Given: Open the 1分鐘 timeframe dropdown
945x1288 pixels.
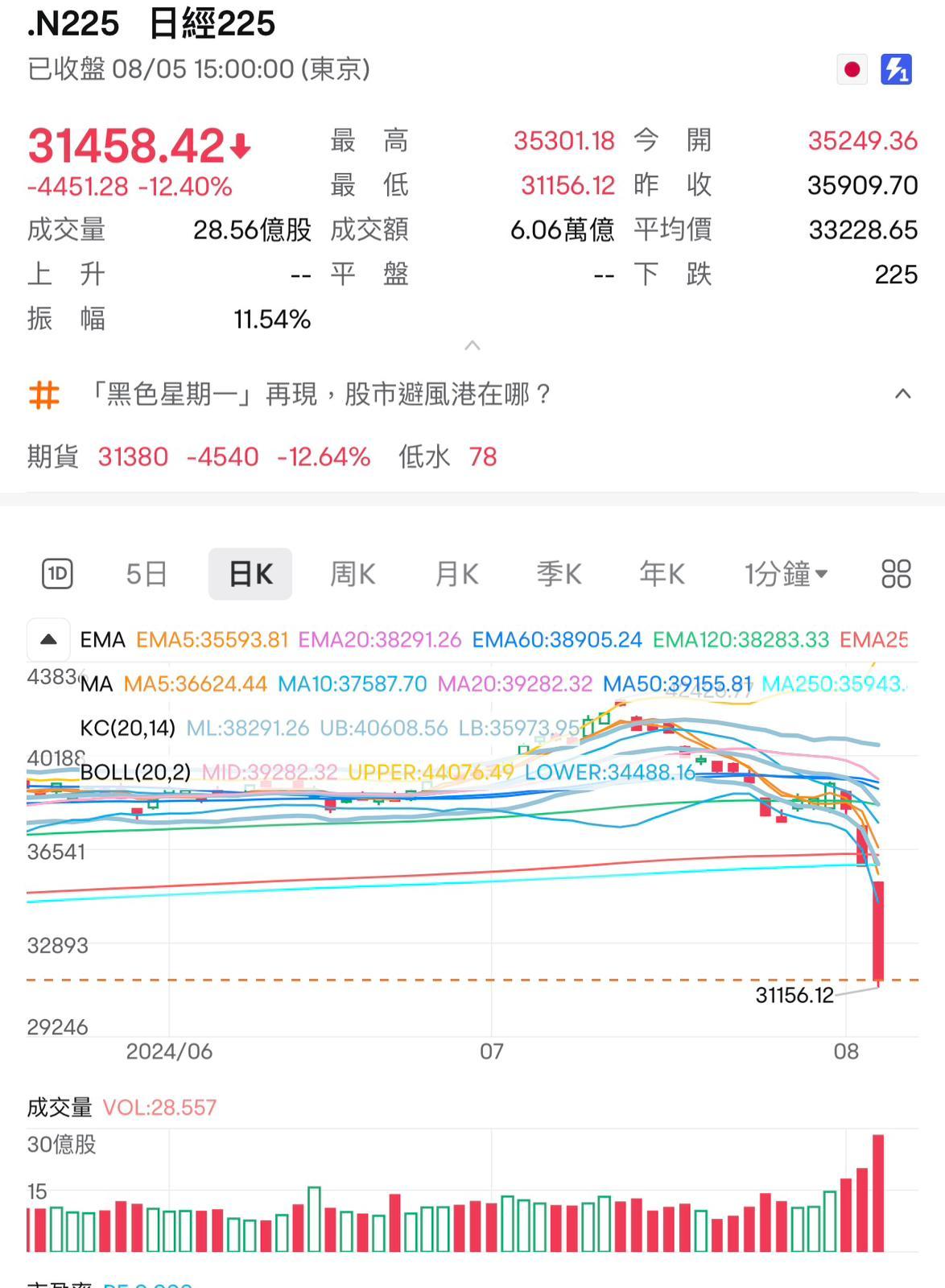Looking at the screenshot, I should pos(785,573).
